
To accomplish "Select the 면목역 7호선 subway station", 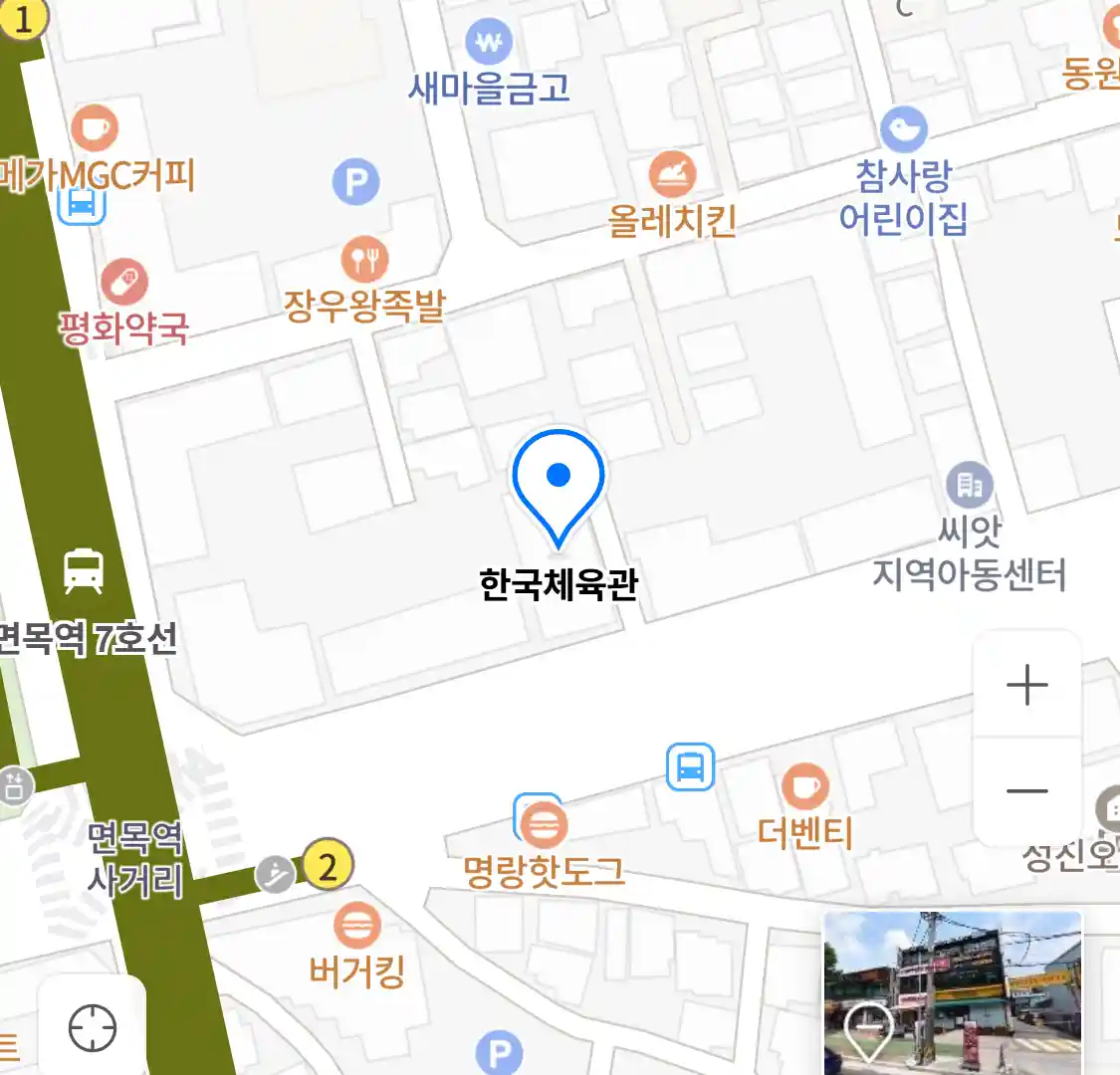I will [84, 570].
